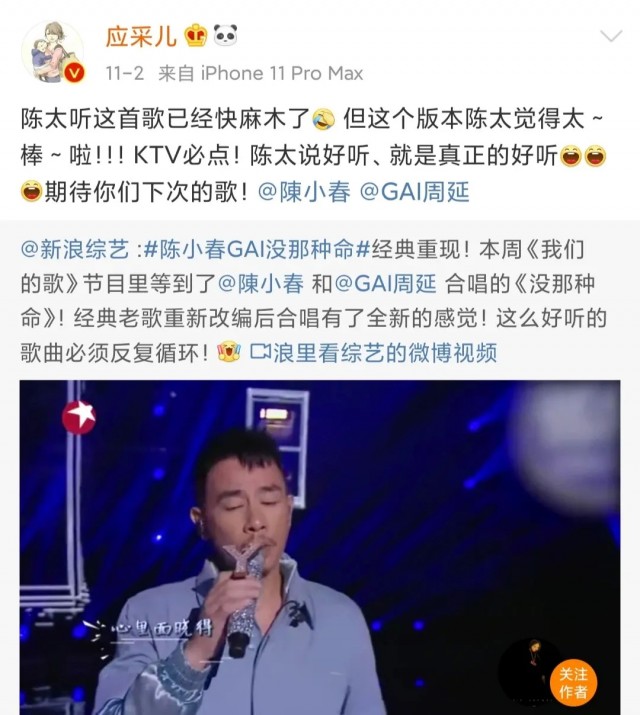Open the @陳小春 mention in the post text

(305, 191)
